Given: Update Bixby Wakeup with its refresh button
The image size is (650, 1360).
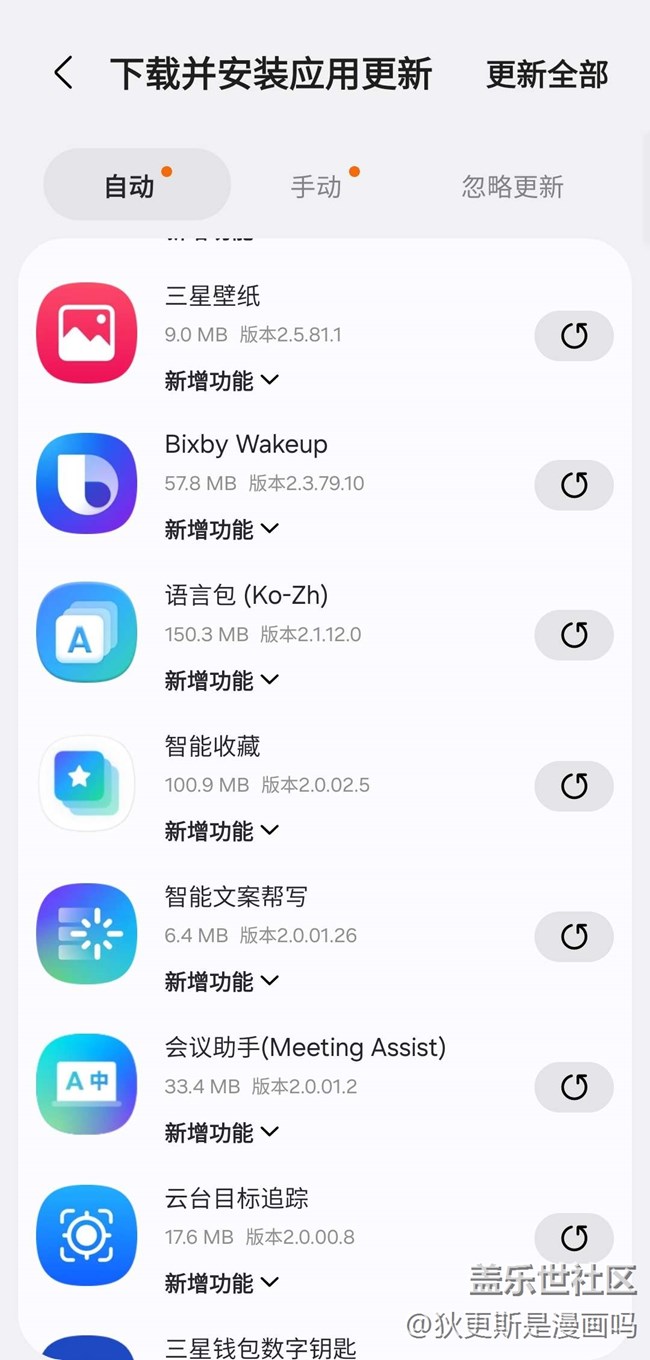Looking at the screenshot, I should point(574,485).
